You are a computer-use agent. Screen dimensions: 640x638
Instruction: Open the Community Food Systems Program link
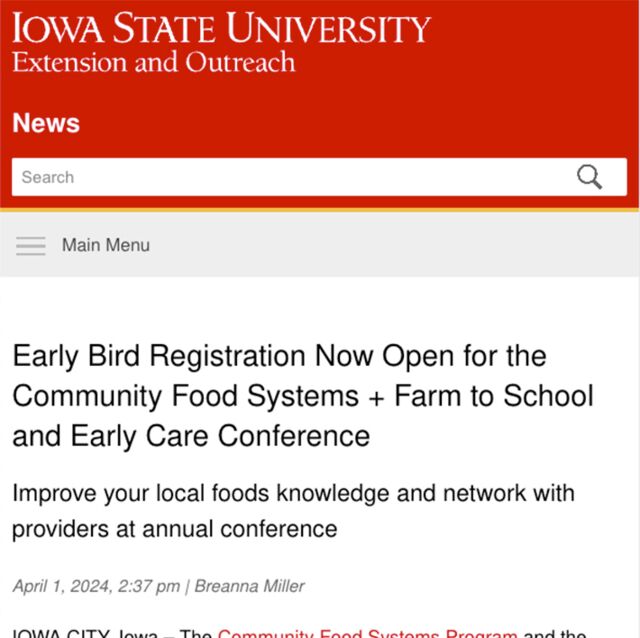tap(367, 633)
